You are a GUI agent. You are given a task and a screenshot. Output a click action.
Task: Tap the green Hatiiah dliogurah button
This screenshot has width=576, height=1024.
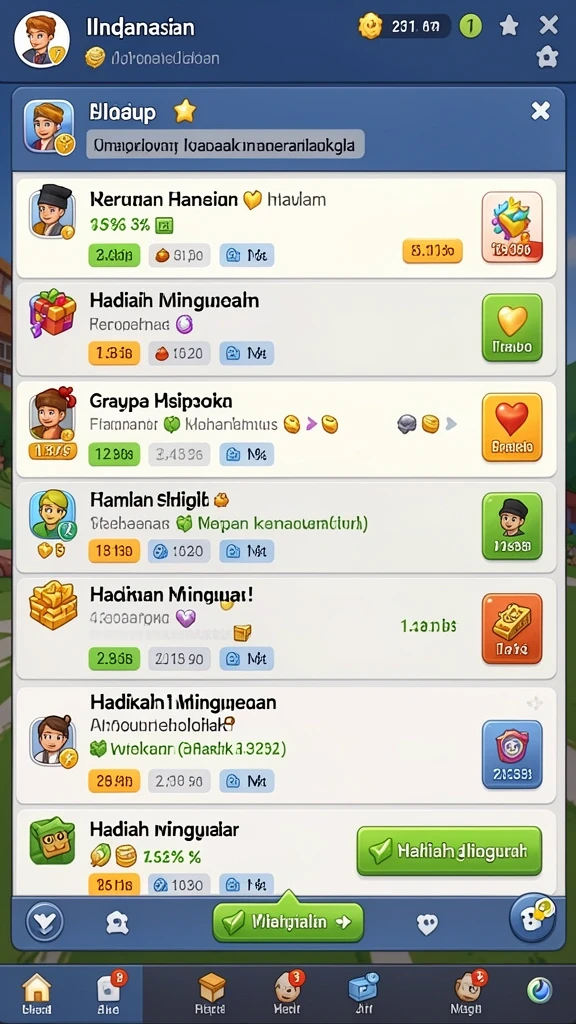(x=449, y=851)
